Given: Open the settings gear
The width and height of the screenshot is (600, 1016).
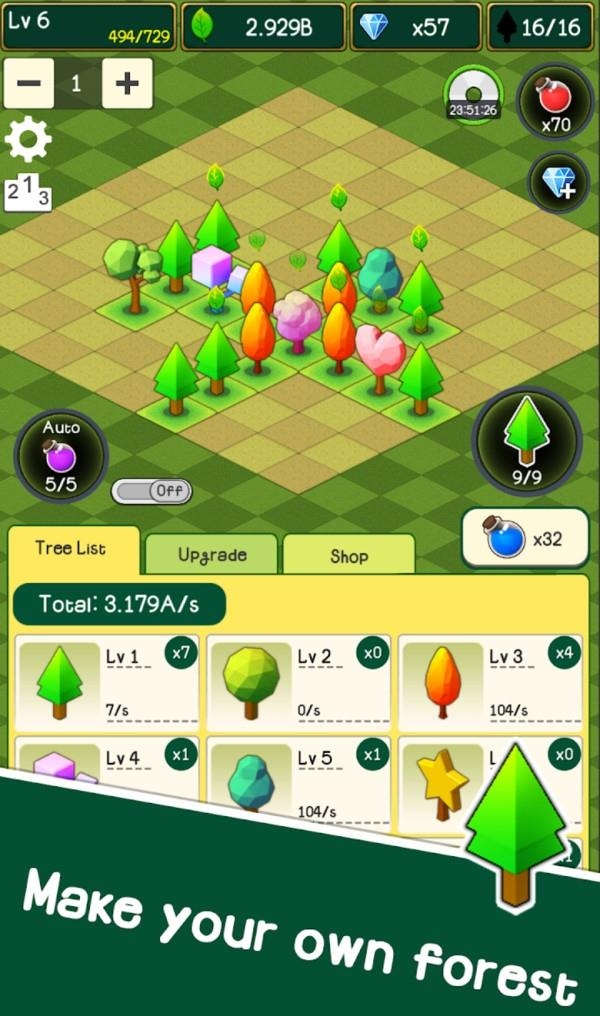Looking at the screenshot, I should (x=27, y=140).
